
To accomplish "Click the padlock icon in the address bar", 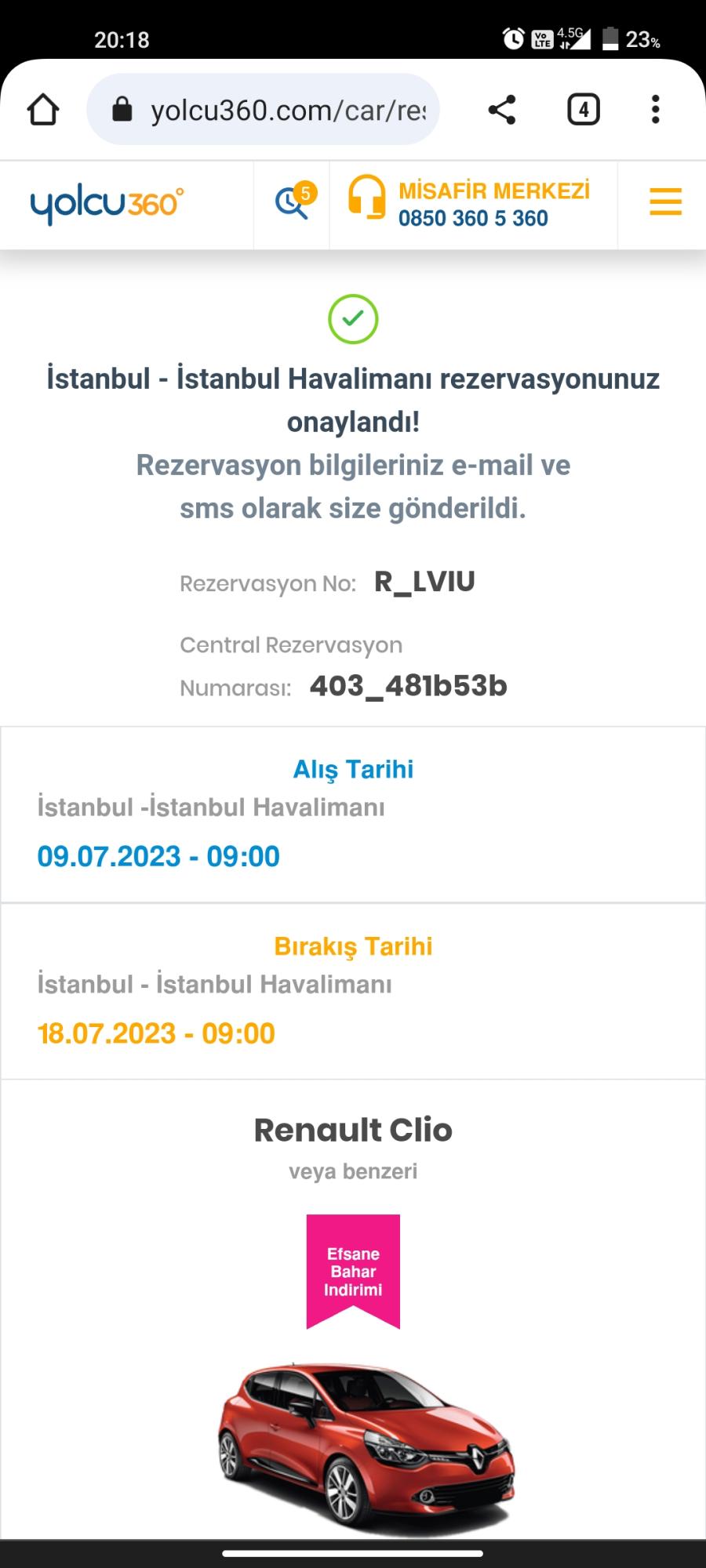I will [x=123, y=108].
